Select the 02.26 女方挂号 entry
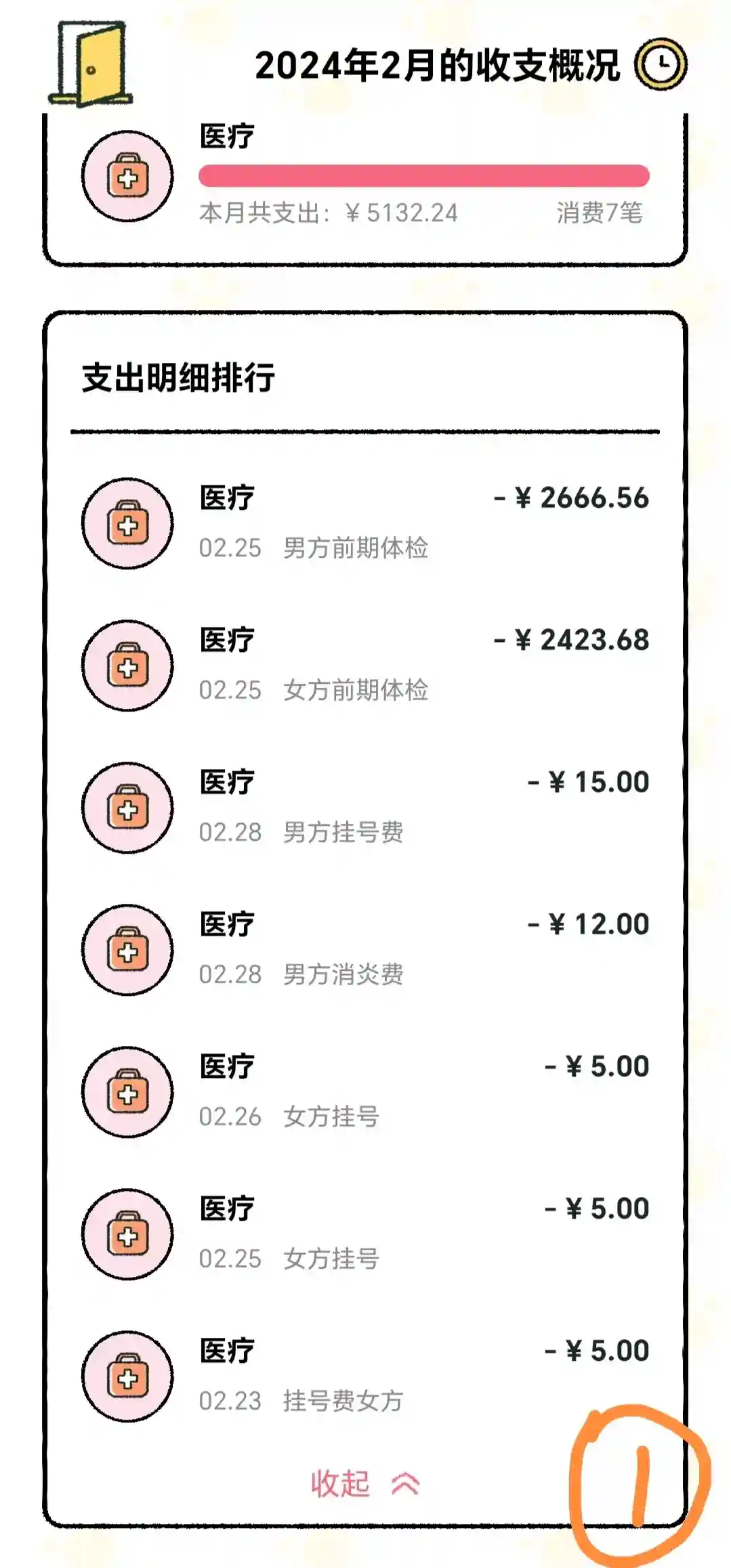This screenshot has height=1568, width=731. [364, 1091]
